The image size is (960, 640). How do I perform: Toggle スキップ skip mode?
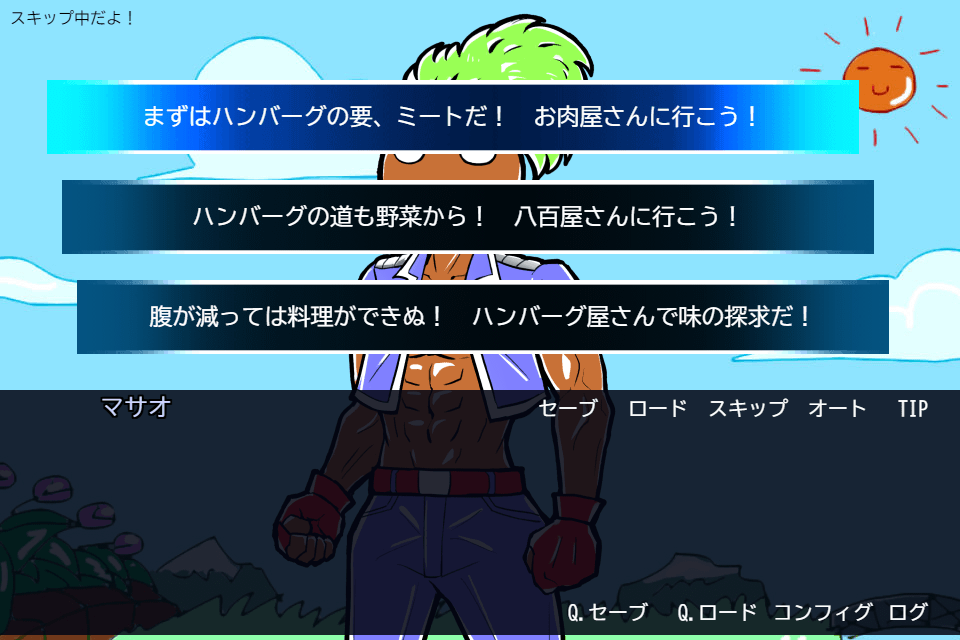747,408
